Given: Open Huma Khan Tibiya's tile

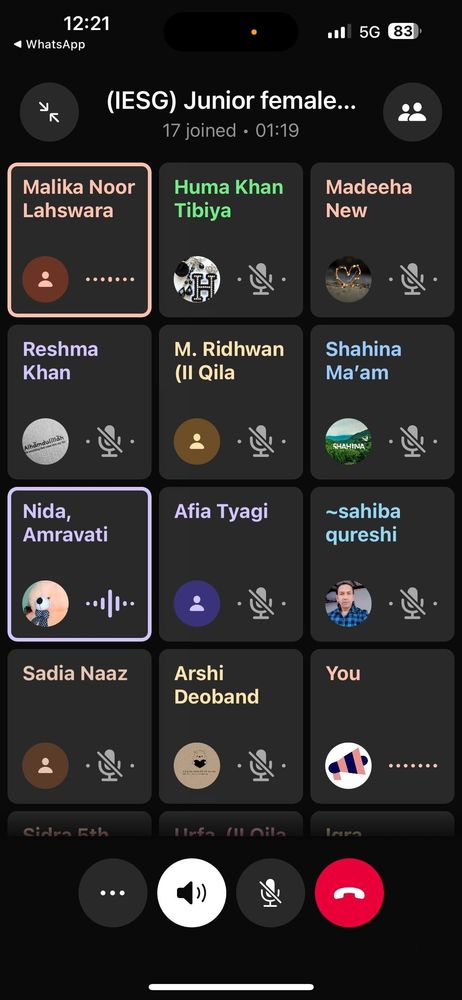Looking at the screenshot, I should [x=231, y=240].
